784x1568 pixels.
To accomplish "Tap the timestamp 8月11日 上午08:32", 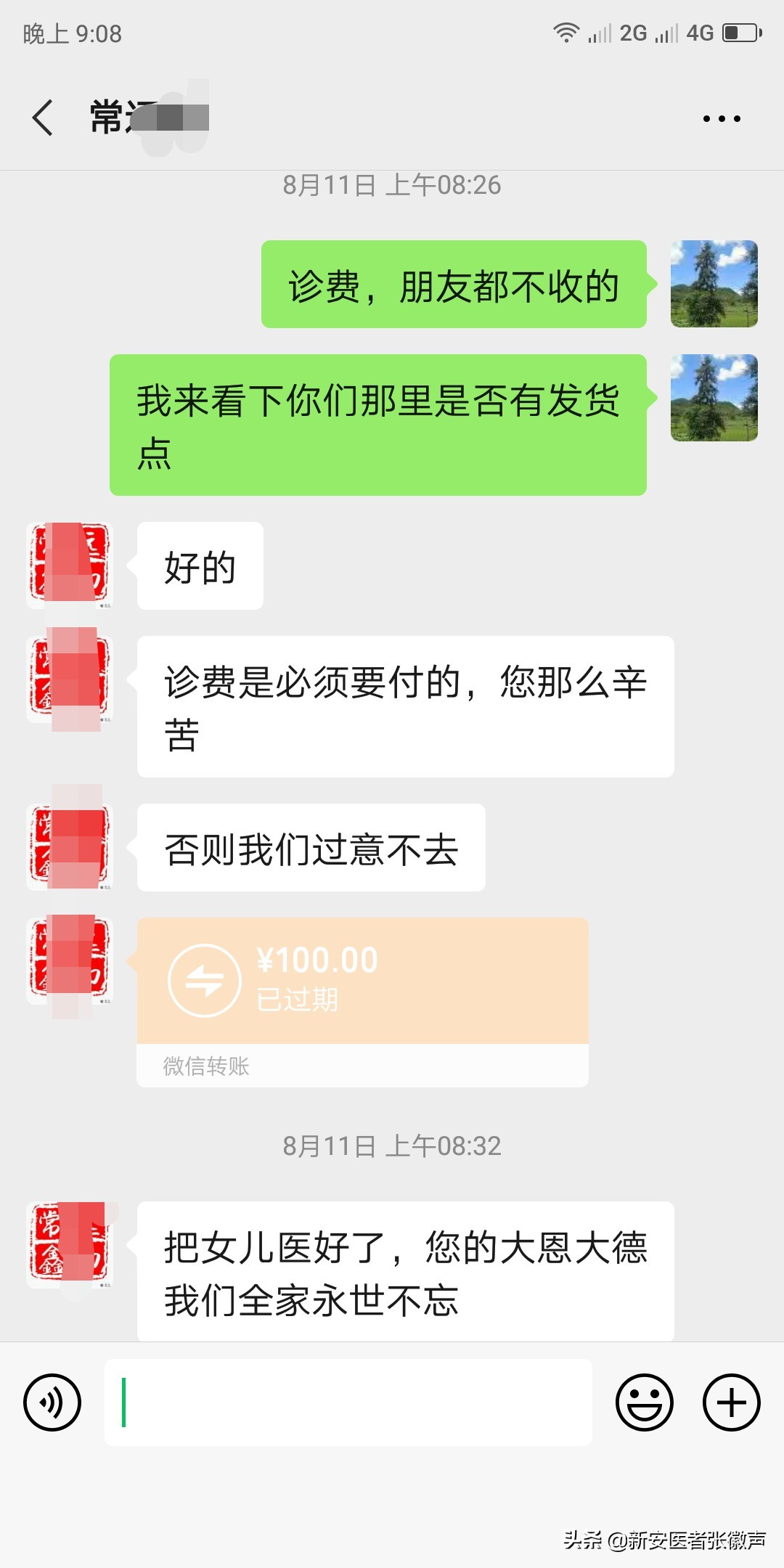I will (x=392, y=1146).
